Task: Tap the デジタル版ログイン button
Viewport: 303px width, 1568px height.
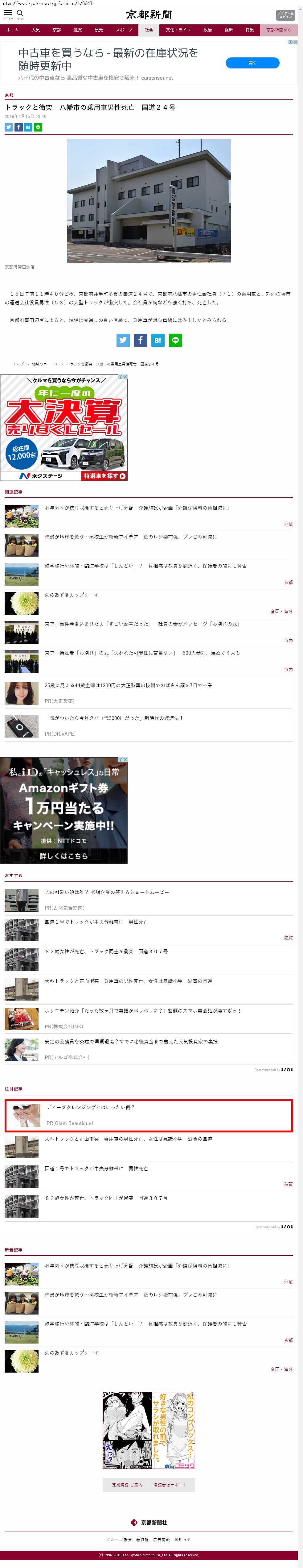Action: pos(285,15)
